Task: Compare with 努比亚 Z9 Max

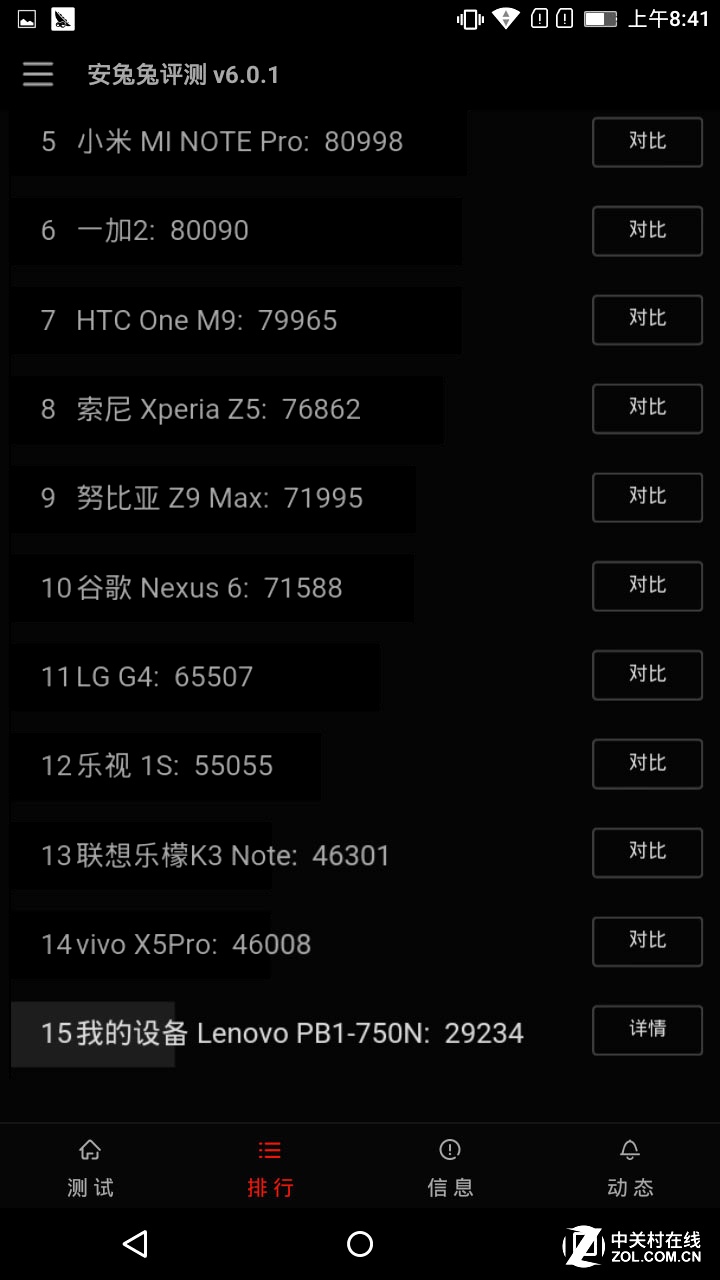Action: 647,498
